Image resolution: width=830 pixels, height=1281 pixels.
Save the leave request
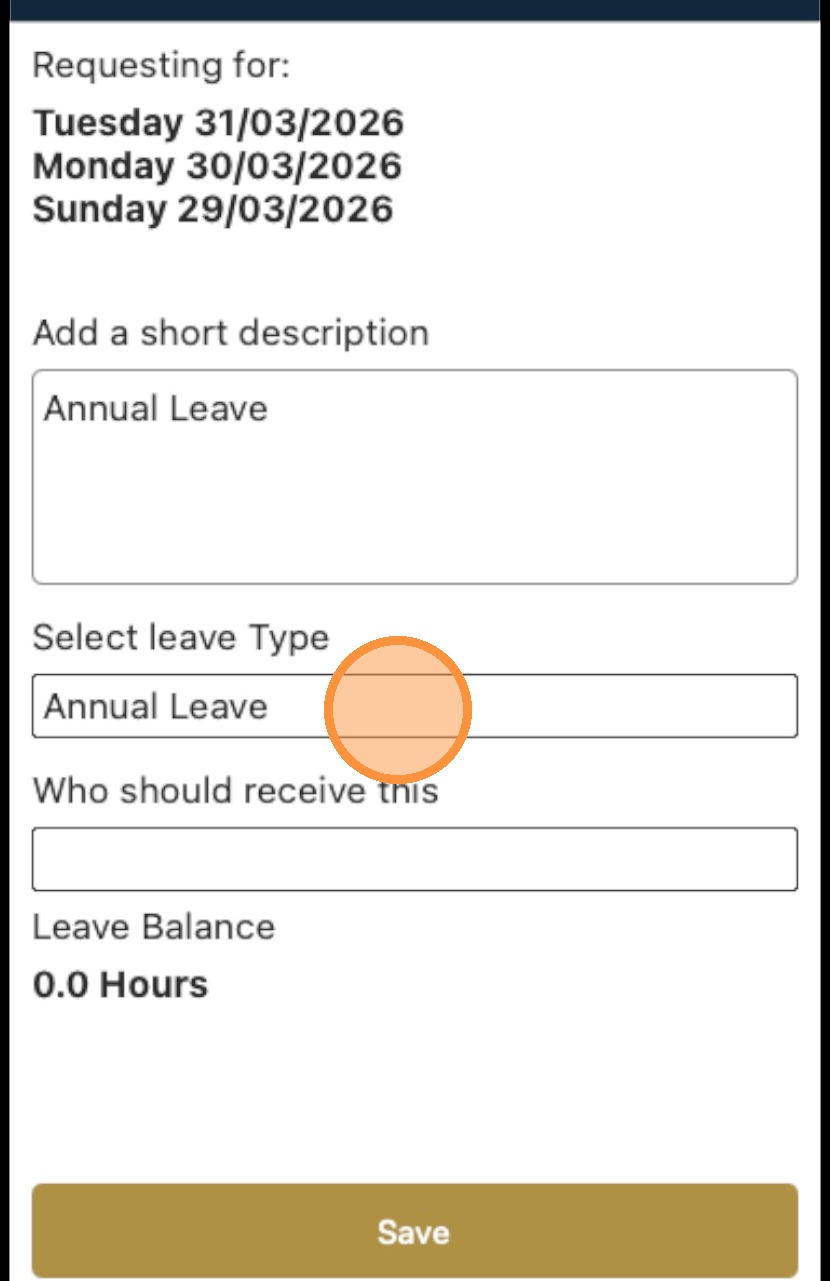click(x=414, y=1231)
